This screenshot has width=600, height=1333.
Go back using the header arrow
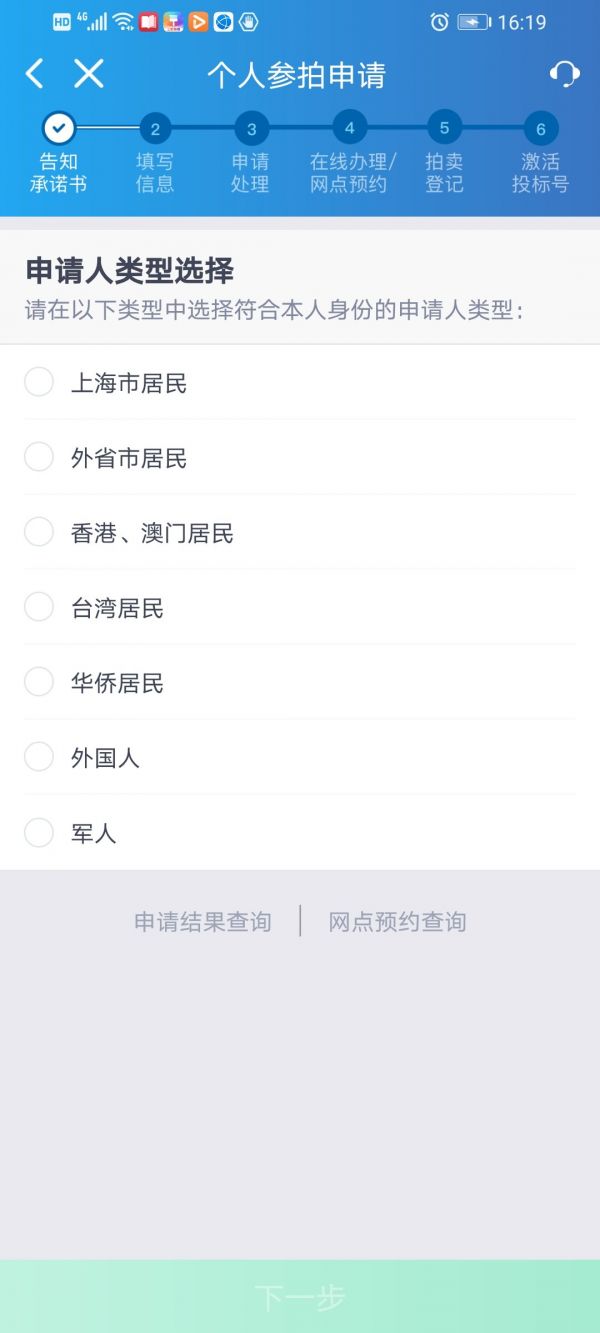point(35,73)
